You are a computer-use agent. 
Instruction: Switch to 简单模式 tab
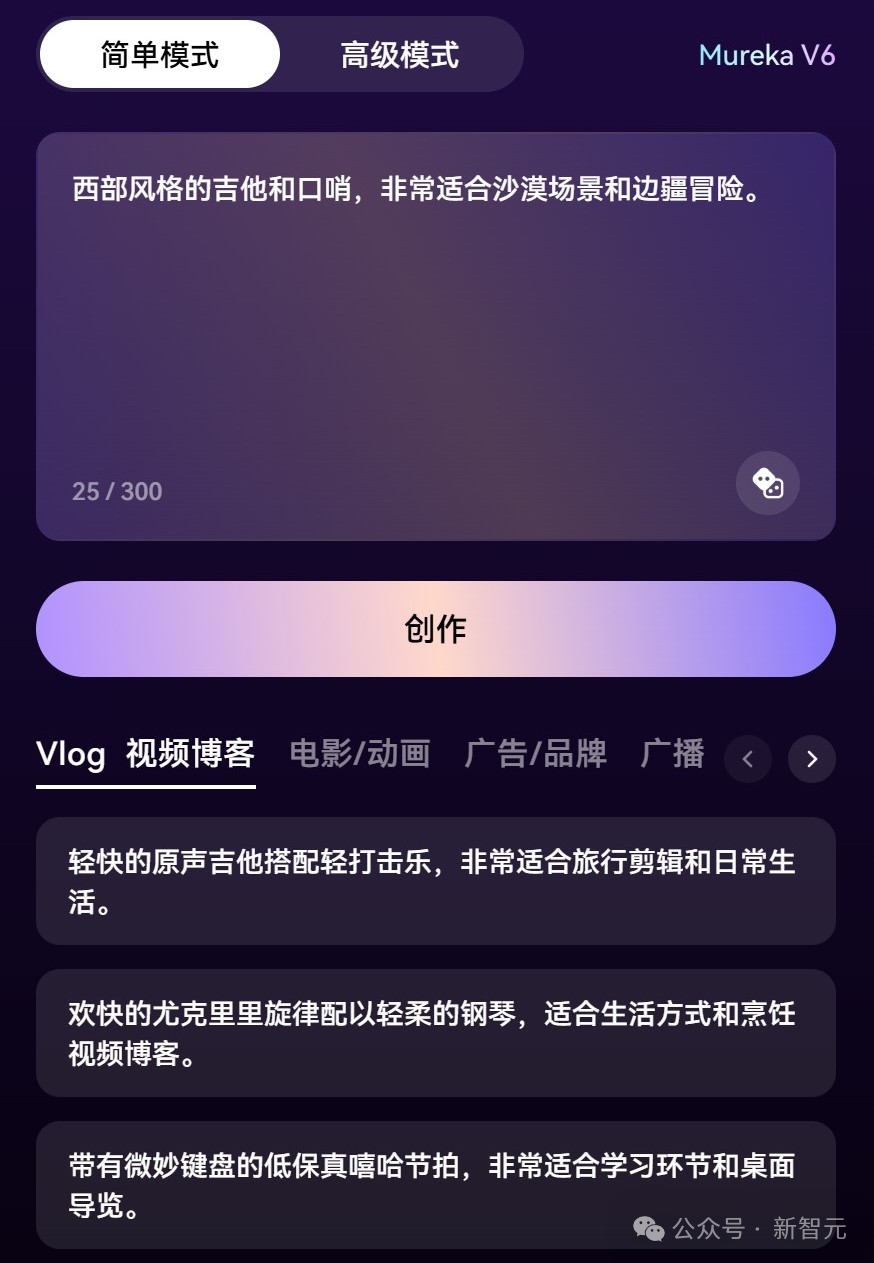coord(159,55)
